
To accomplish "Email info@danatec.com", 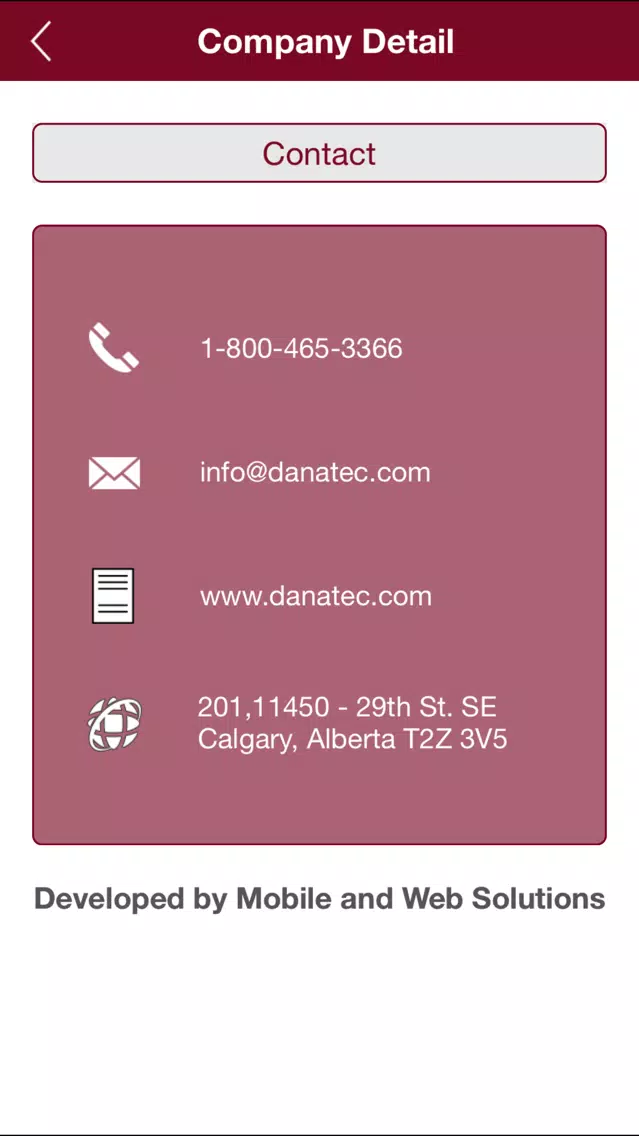I will pos(315,472).
